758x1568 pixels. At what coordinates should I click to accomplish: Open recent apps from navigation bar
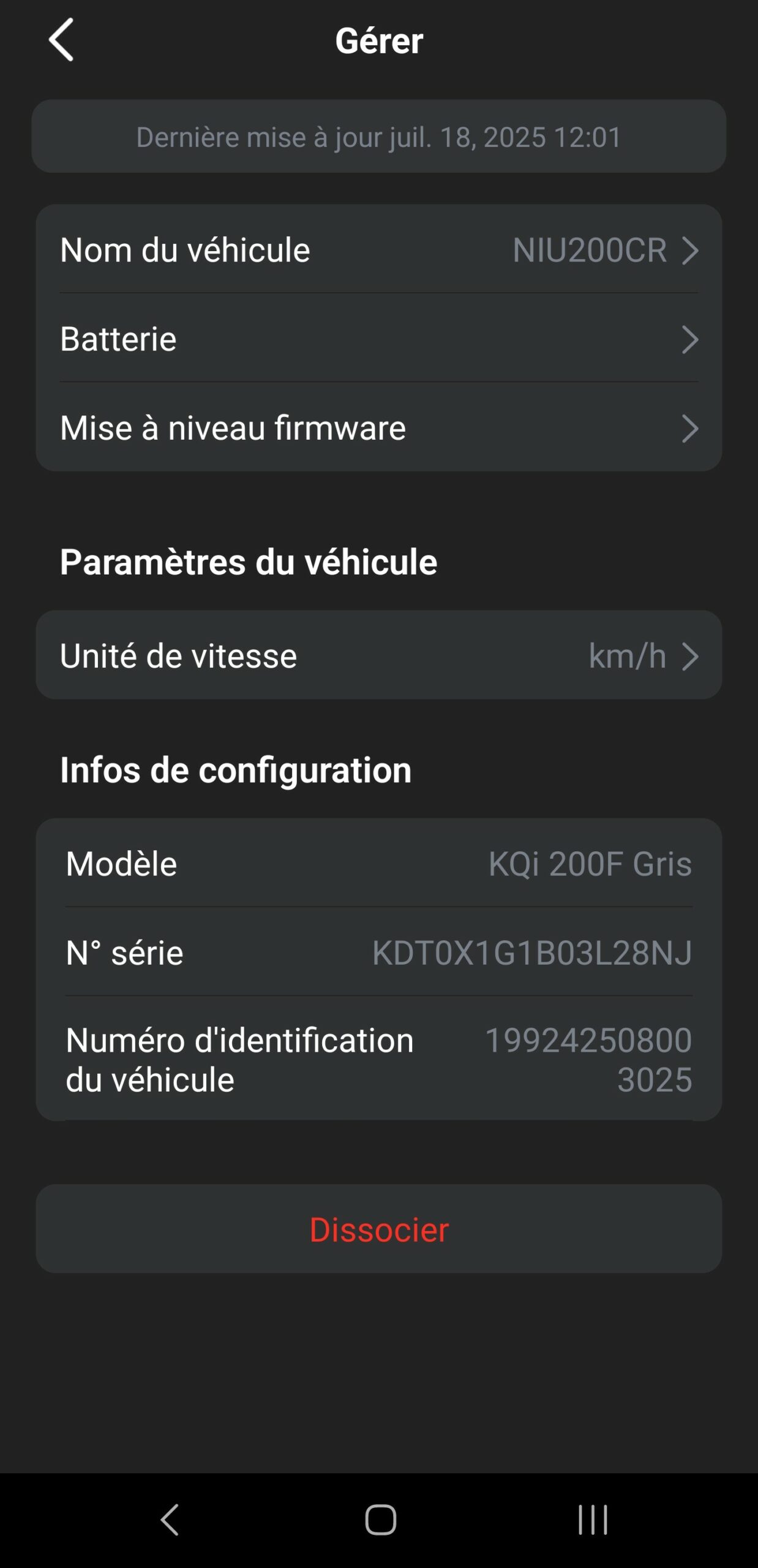click(x=592, y=1520)
